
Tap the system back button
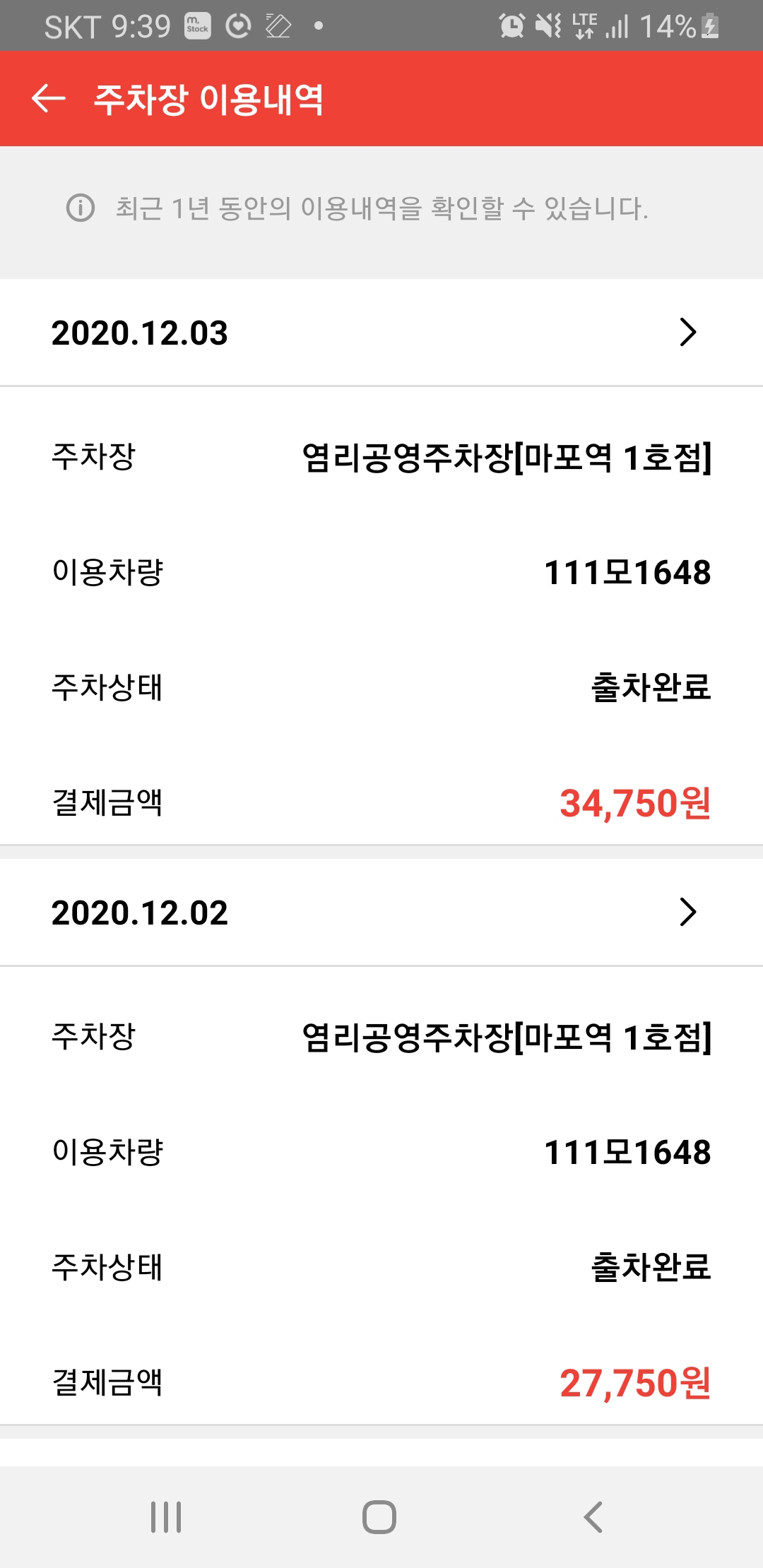(593, 1516)
